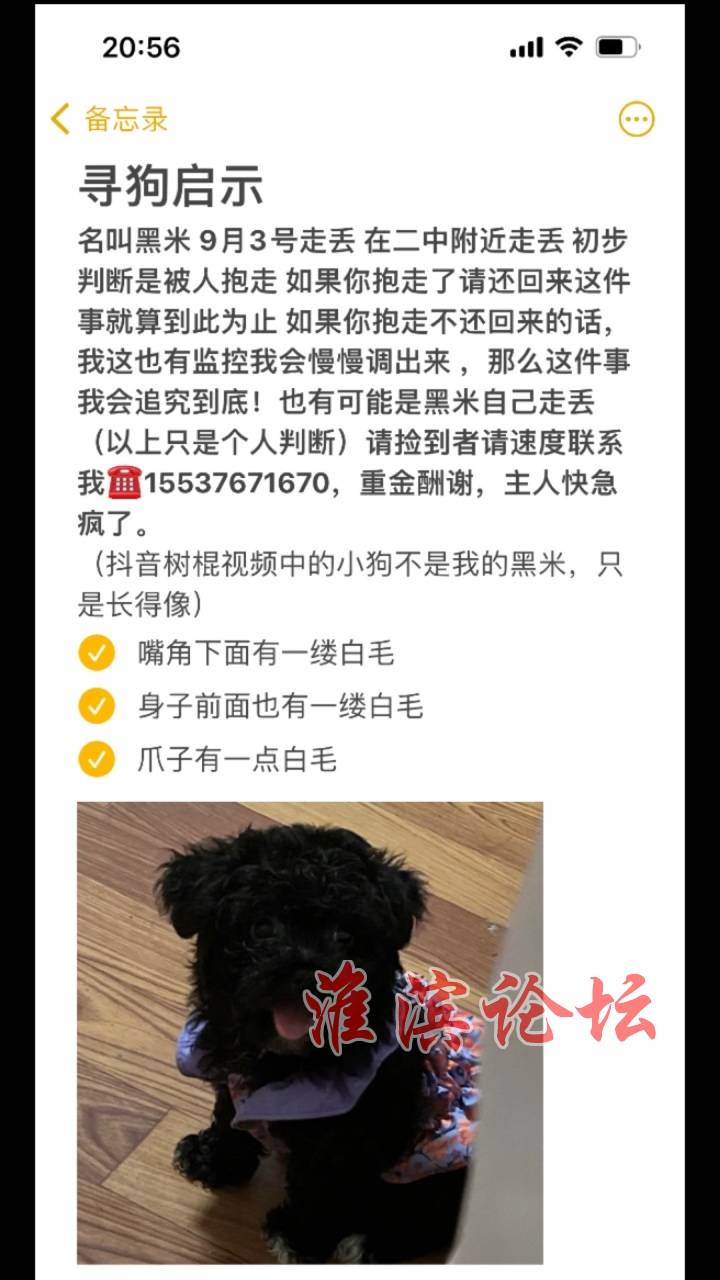The image size is (720, 1280).
Task: Uncheck the 爪子有一点白毛 item
Action: tap(97, 759)
